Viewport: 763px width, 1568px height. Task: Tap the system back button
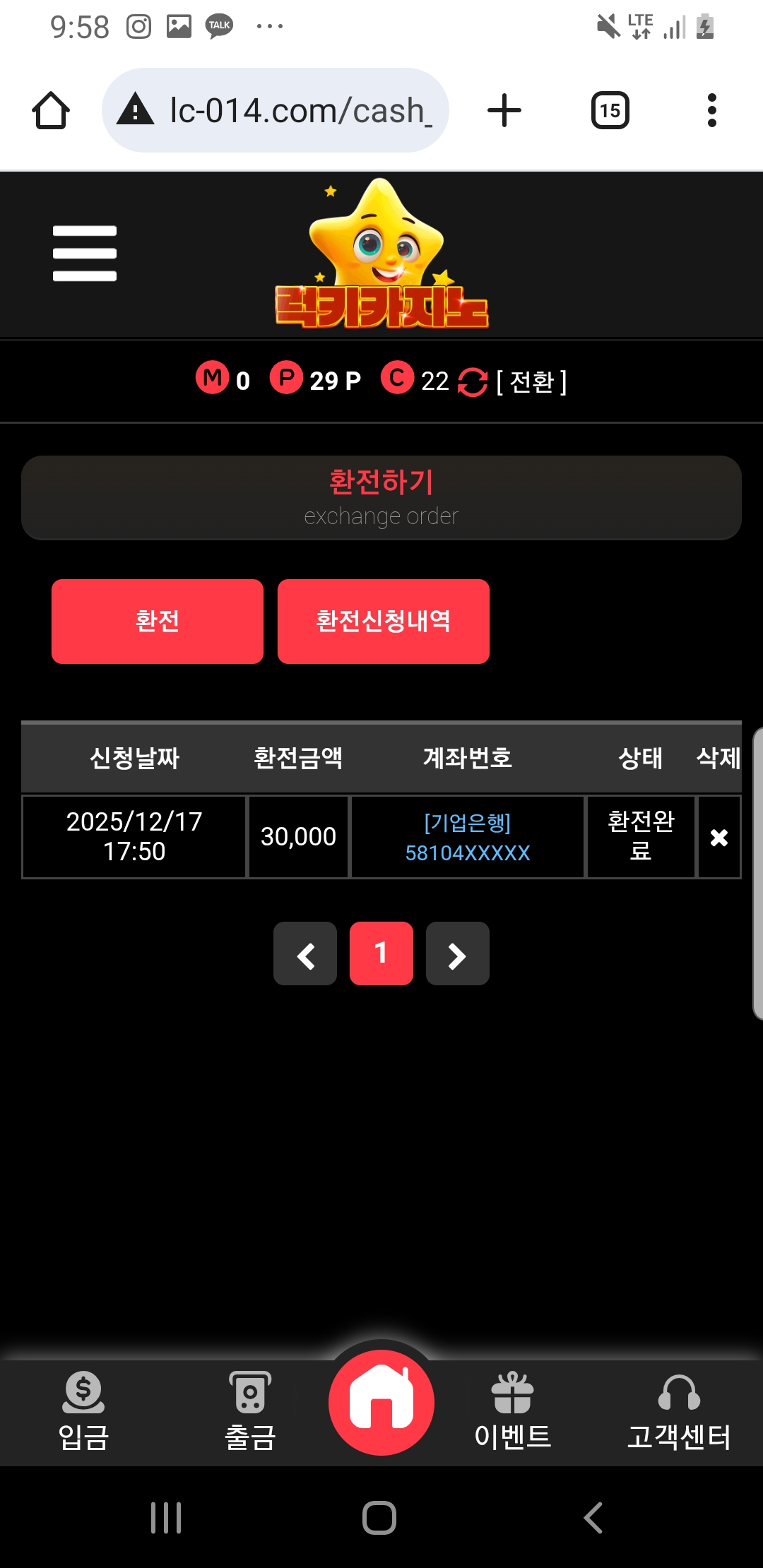pyautogui.click(x=593, y=1517)
